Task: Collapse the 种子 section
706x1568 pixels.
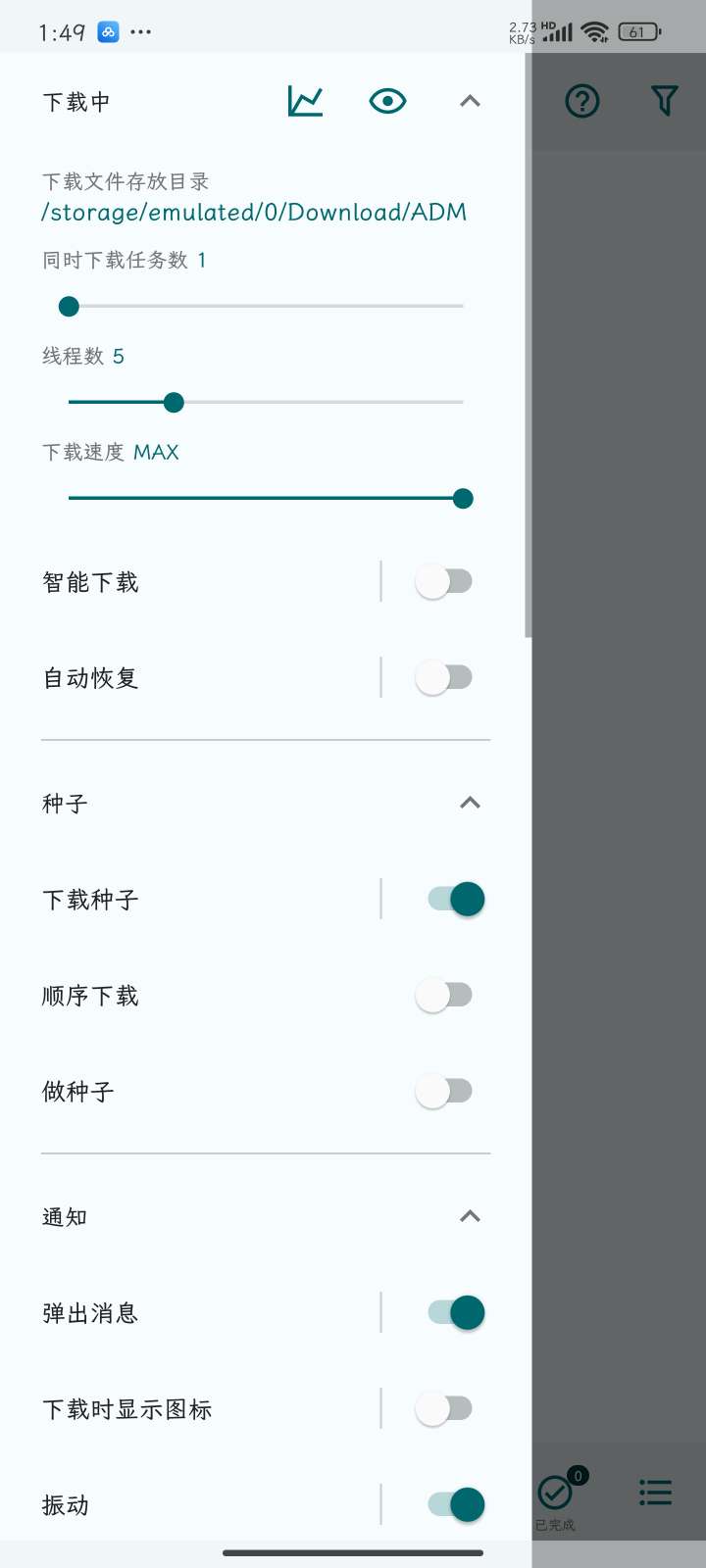Action: pos(470,803)
